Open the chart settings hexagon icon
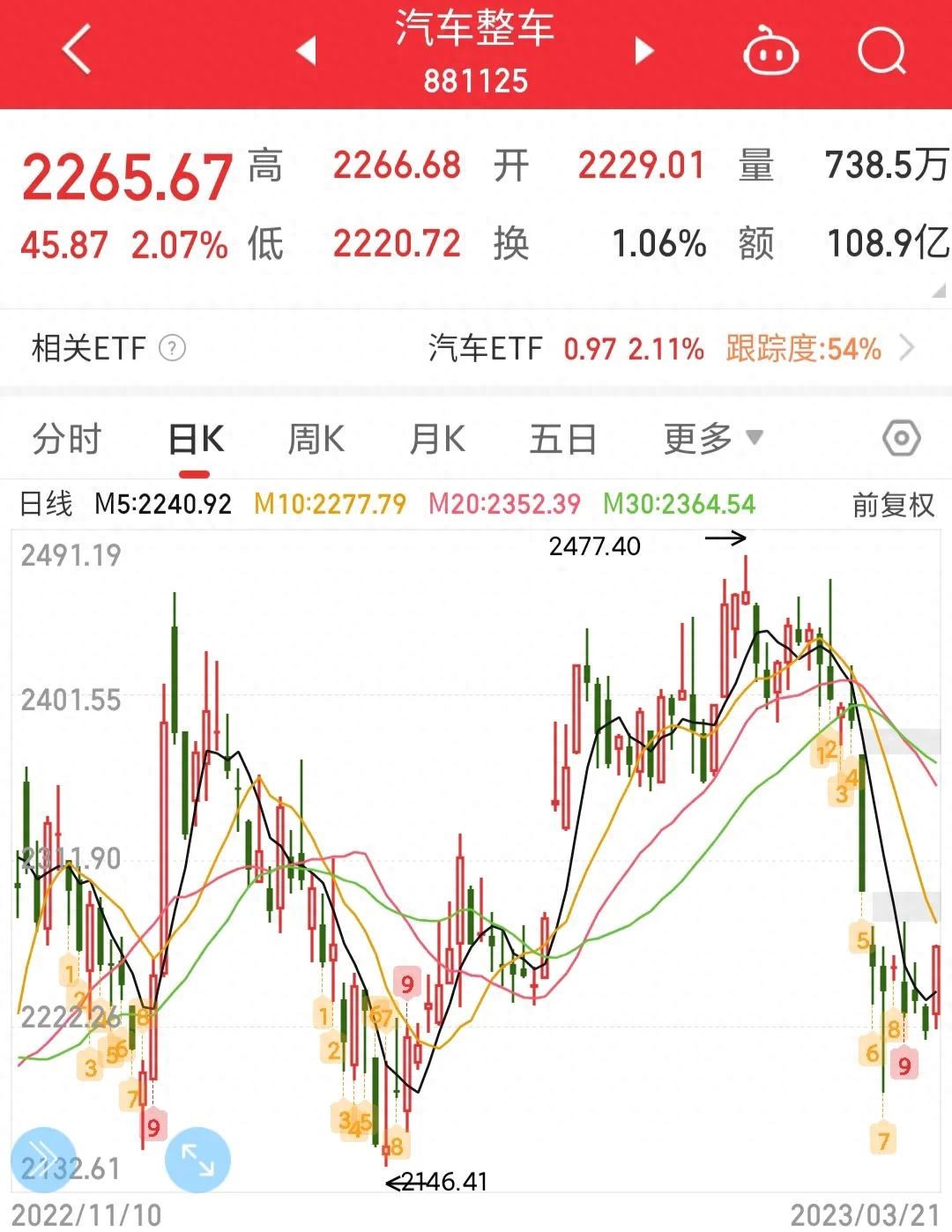Image resolution: width=952 pixels, height=1232 pixels. 901,438
